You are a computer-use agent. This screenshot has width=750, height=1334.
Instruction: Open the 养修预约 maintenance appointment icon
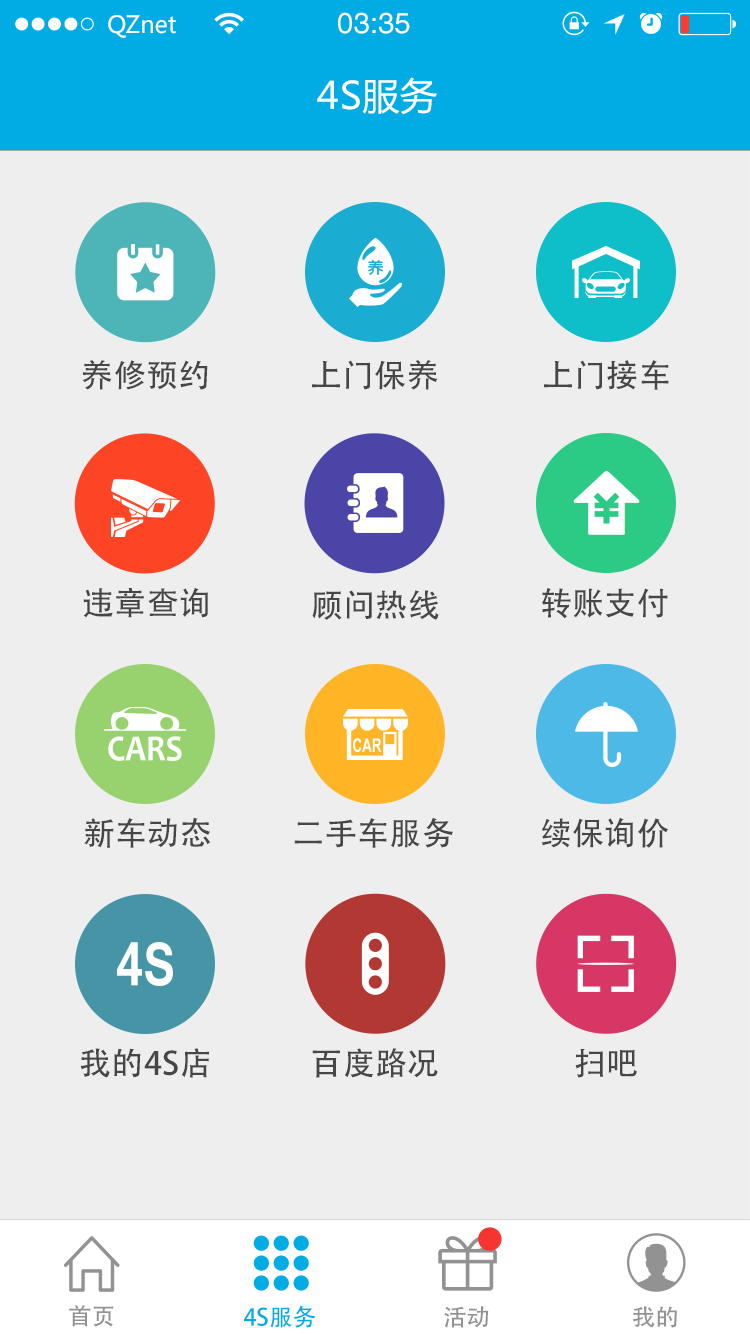(145, 272)
